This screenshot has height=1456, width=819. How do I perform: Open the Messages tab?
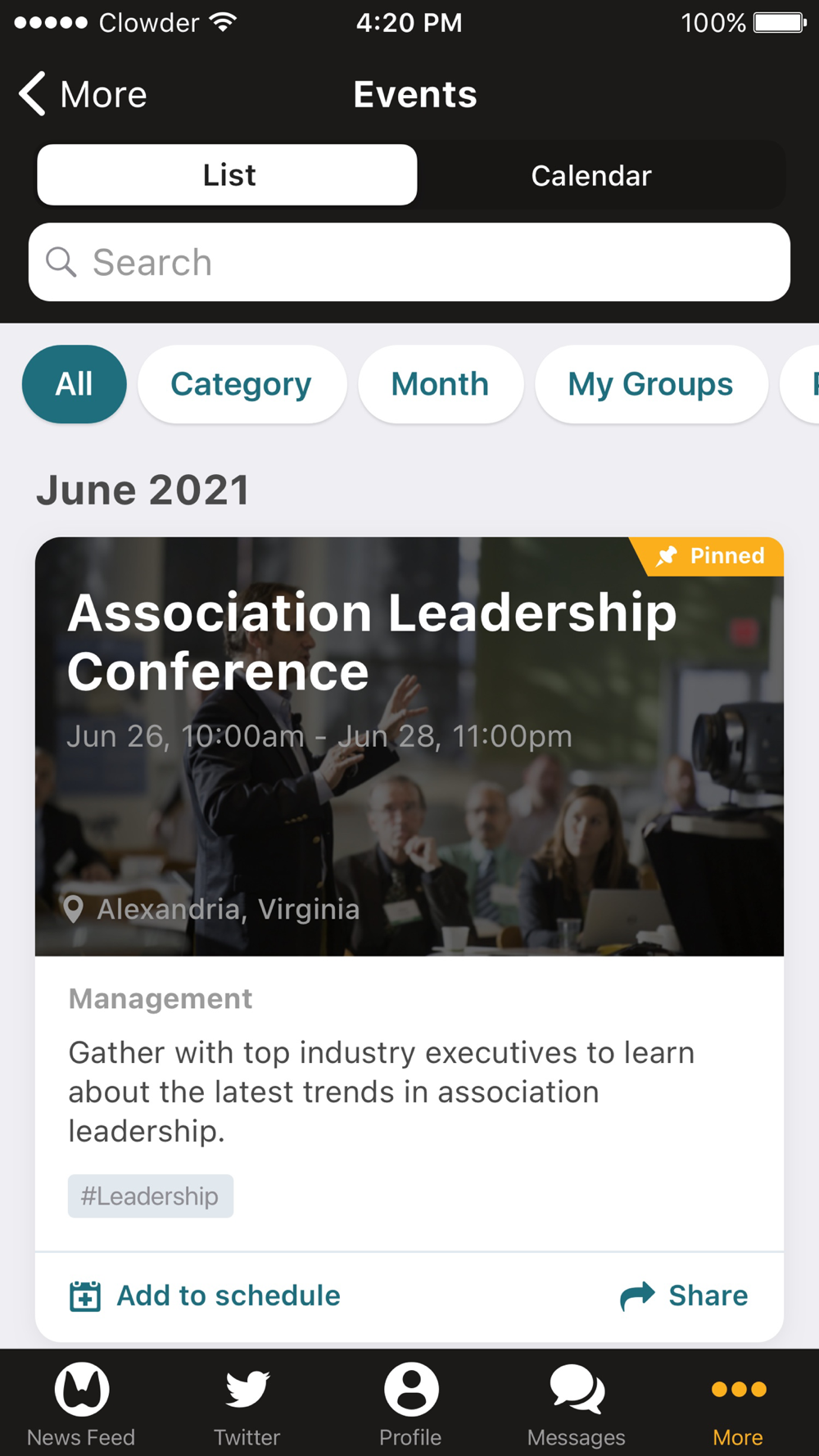[x=576, y=1404]
